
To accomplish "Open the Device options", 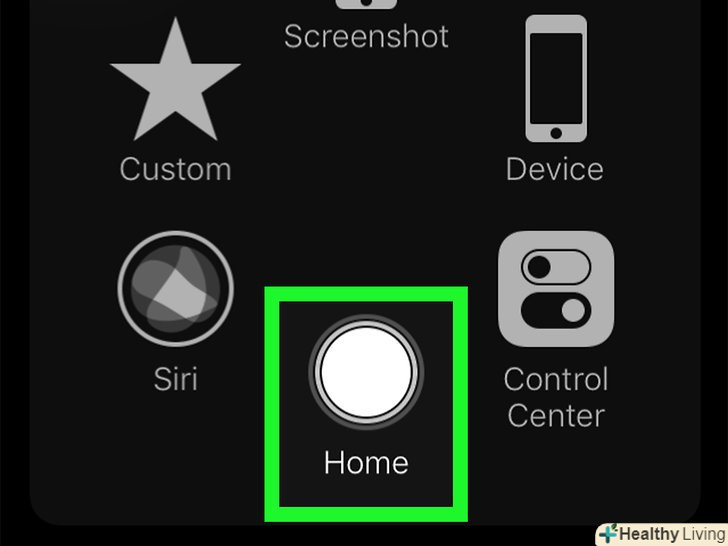I will point(554,82).
